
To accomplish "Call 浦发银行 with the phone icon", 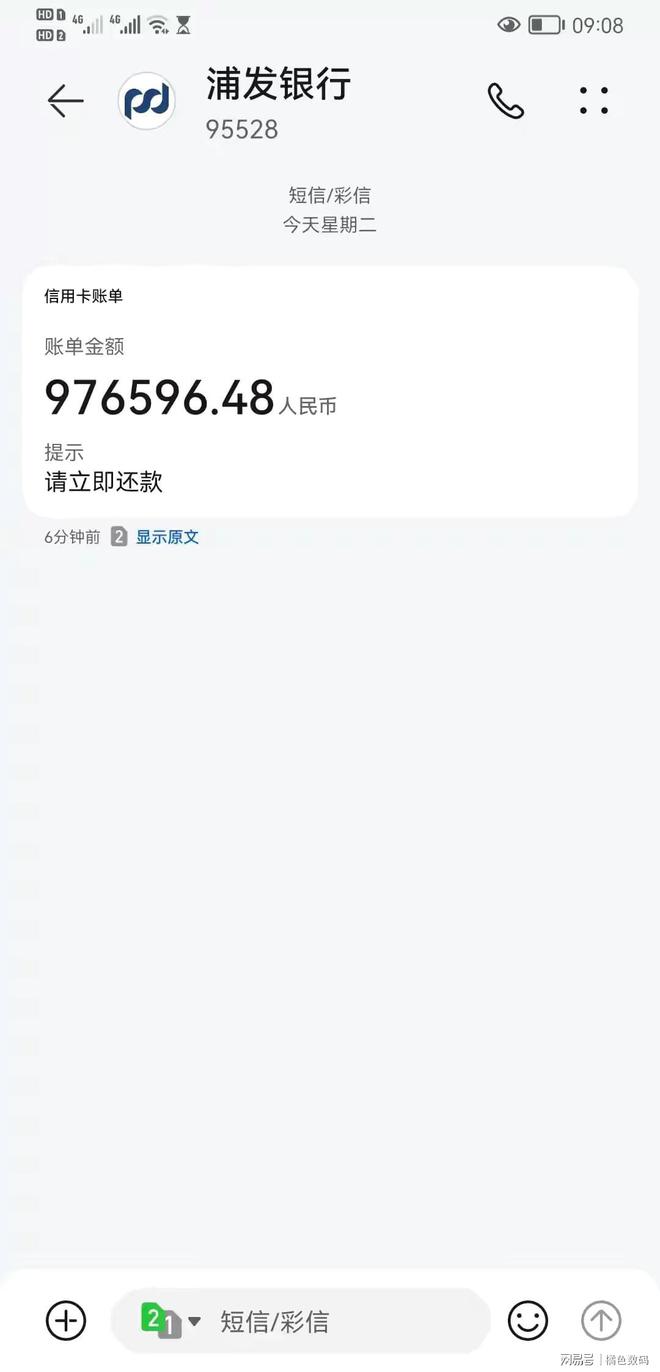I will pyautogui.click(x=506, y=101).
